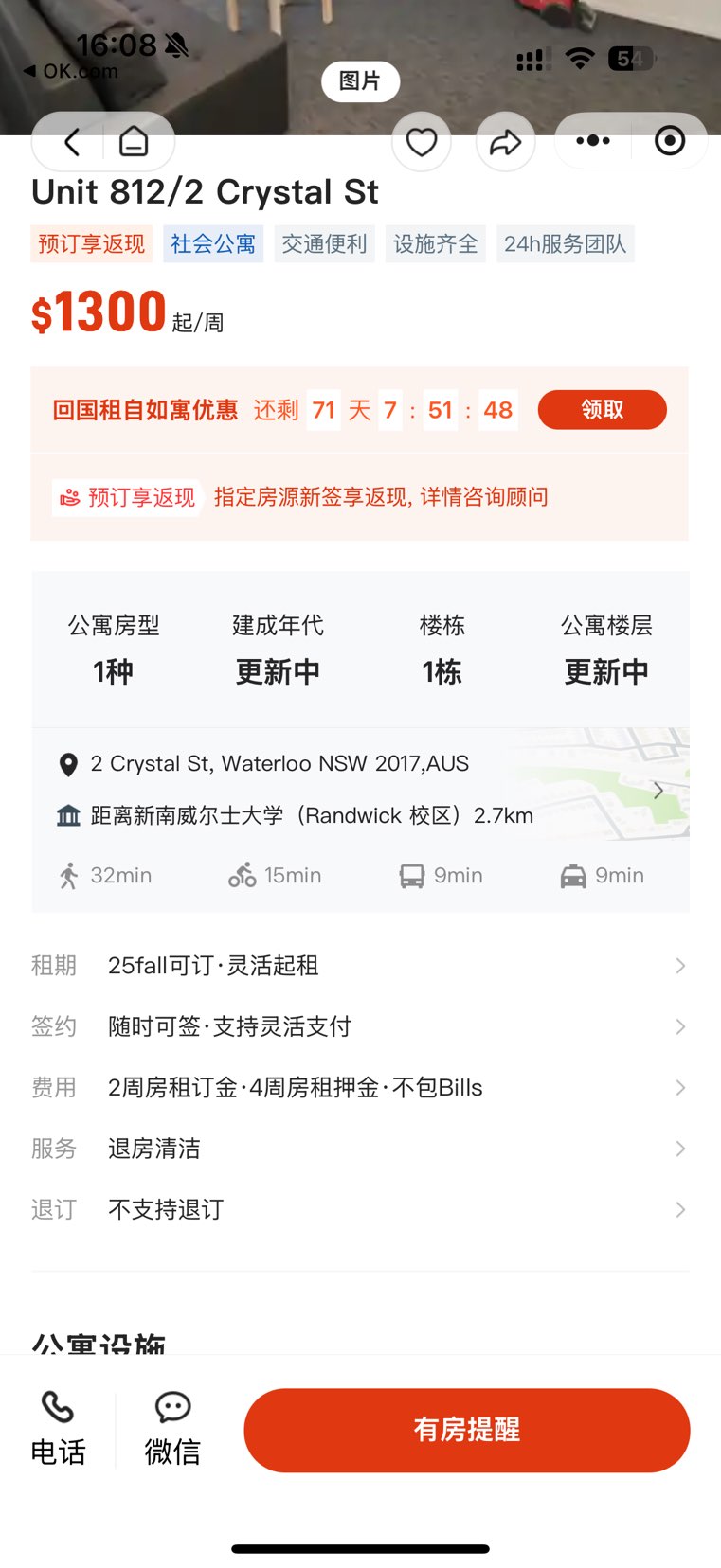Image resolution: width=721 pixels, height=1568 pixels.
Task: Tap 有房提醒 availability alert button
Action: pyautogui.click(x=466, y=1430)
